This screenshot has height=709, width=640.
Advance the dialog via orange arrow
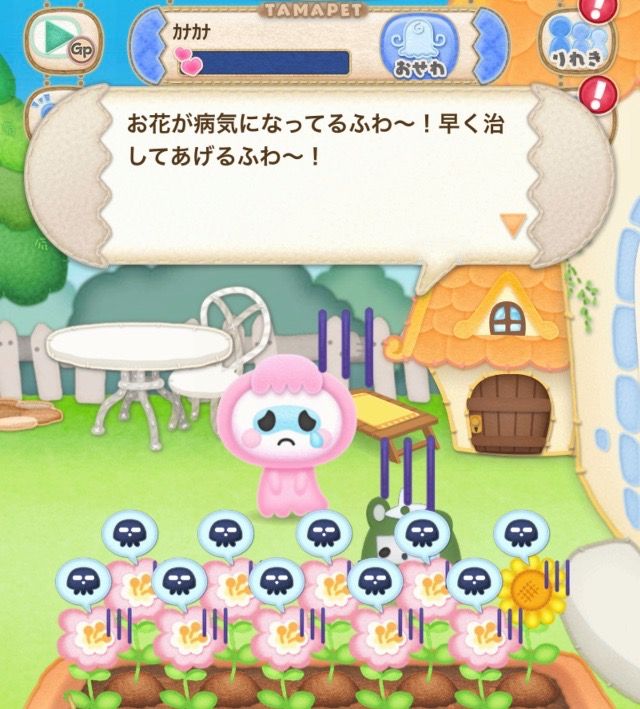513,224
